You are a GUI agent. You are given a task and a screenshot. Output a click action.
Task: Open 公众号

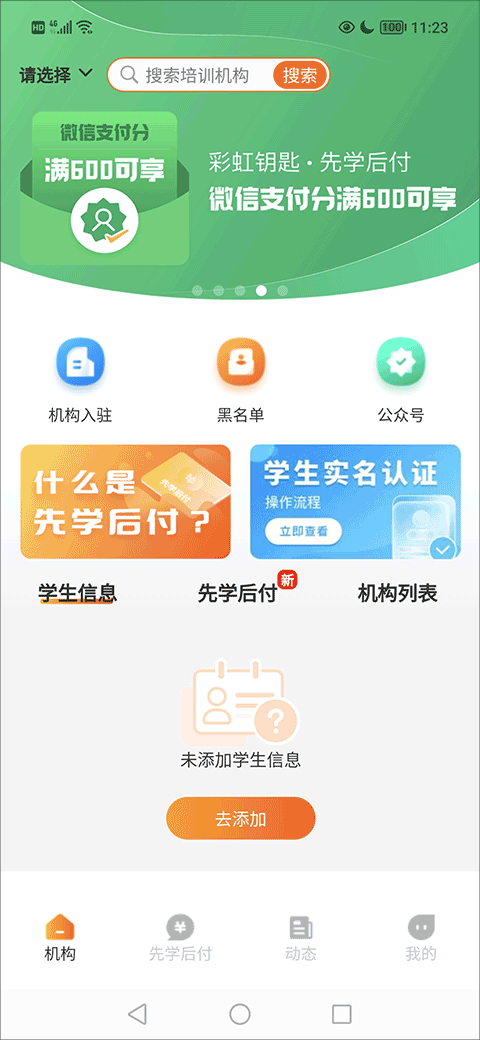pos(400,381)
